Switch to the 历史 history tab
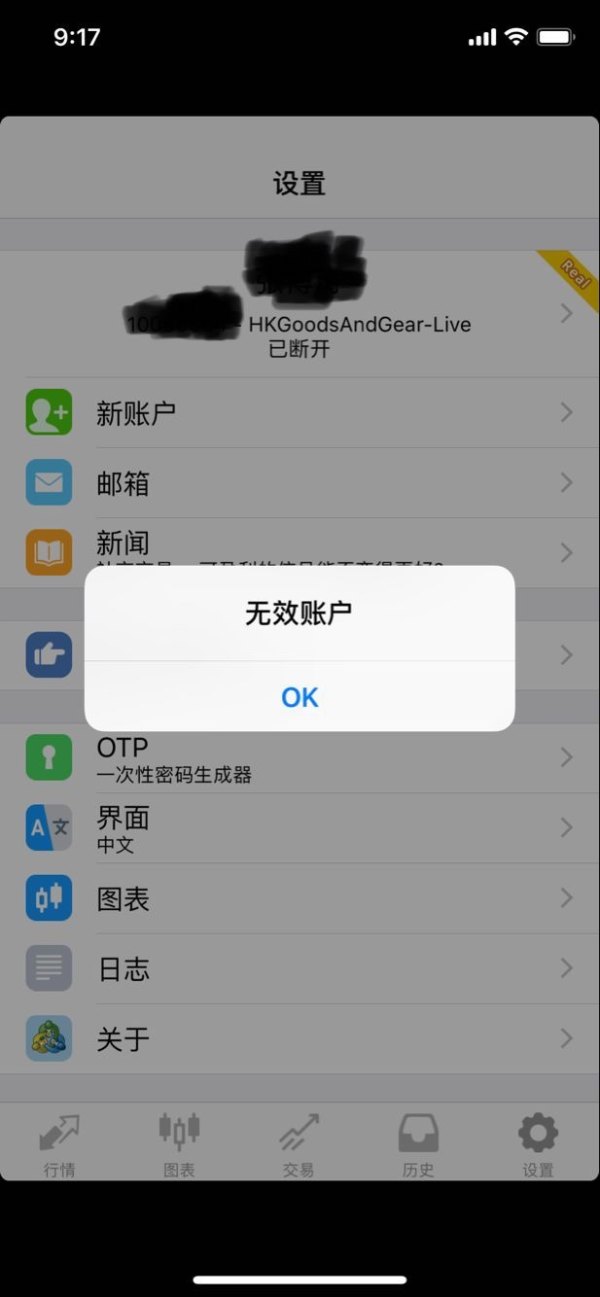The width and height of the screenshot is (600, 1297). (418, 1144)
